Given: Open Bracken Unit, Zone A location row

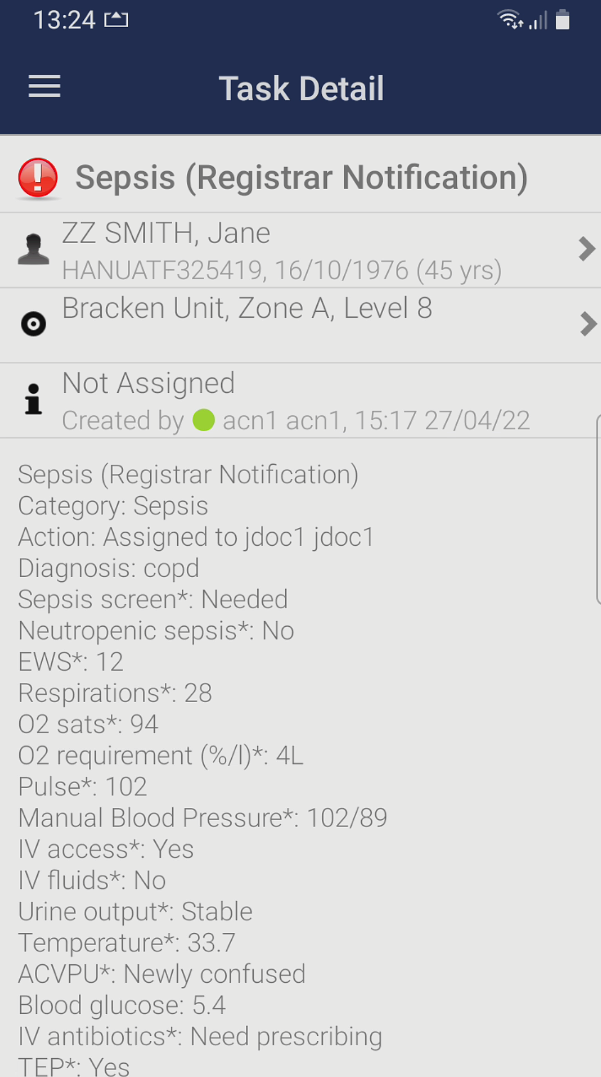Looking at the screenshot, I should click(x=300, y=326).
